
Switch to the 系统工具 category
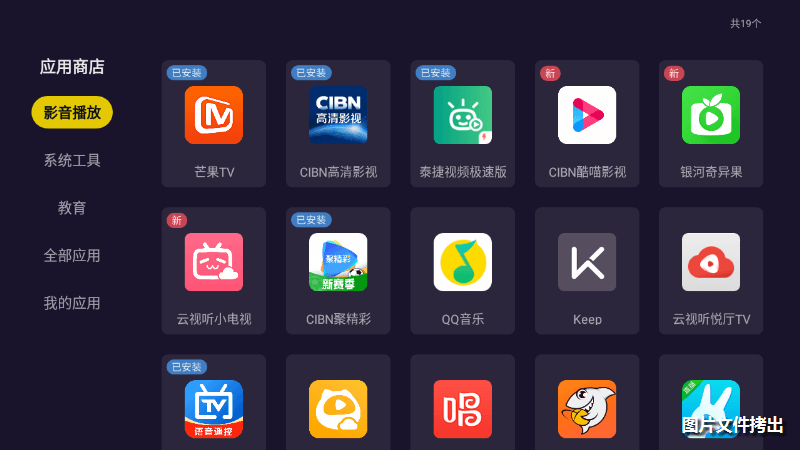(72, 160)
